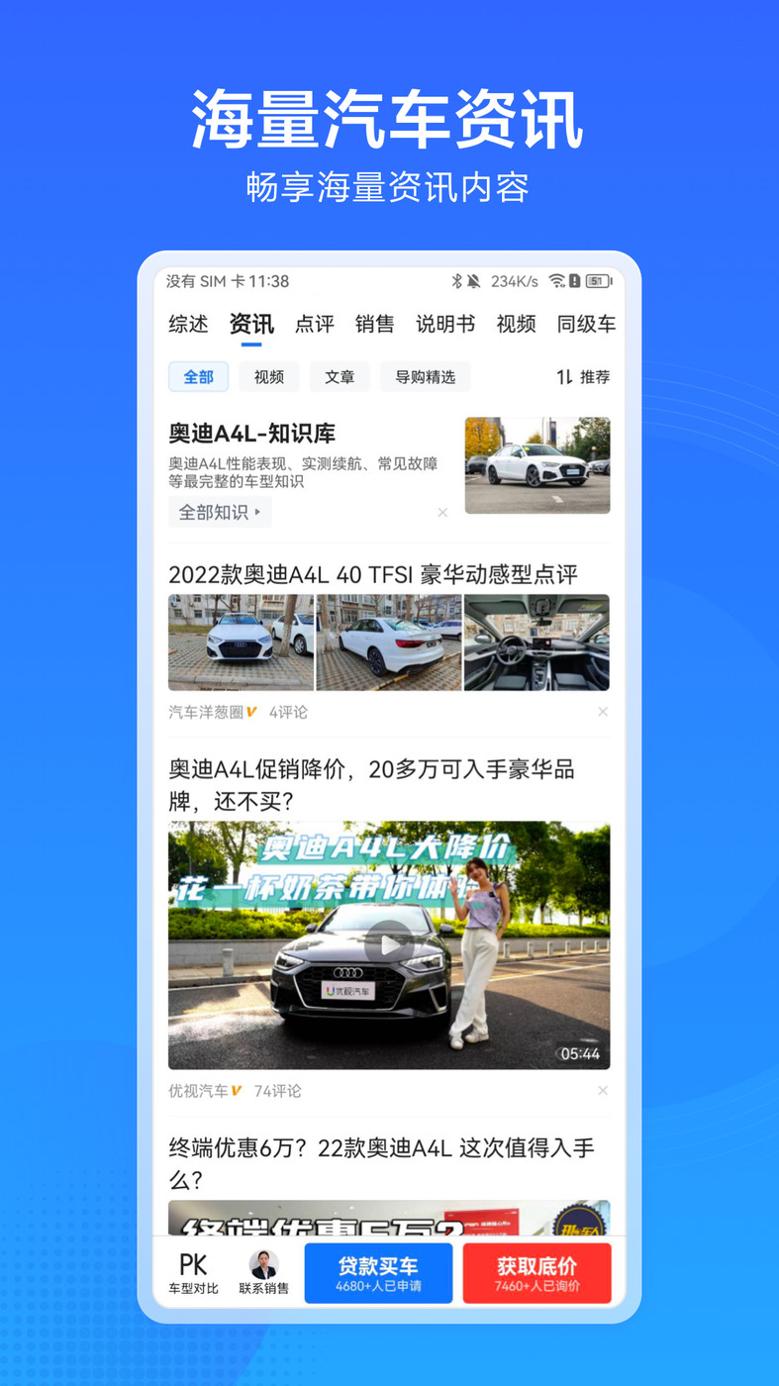Toggle the 视频 content filter
779x1386 pixels.
268,377
